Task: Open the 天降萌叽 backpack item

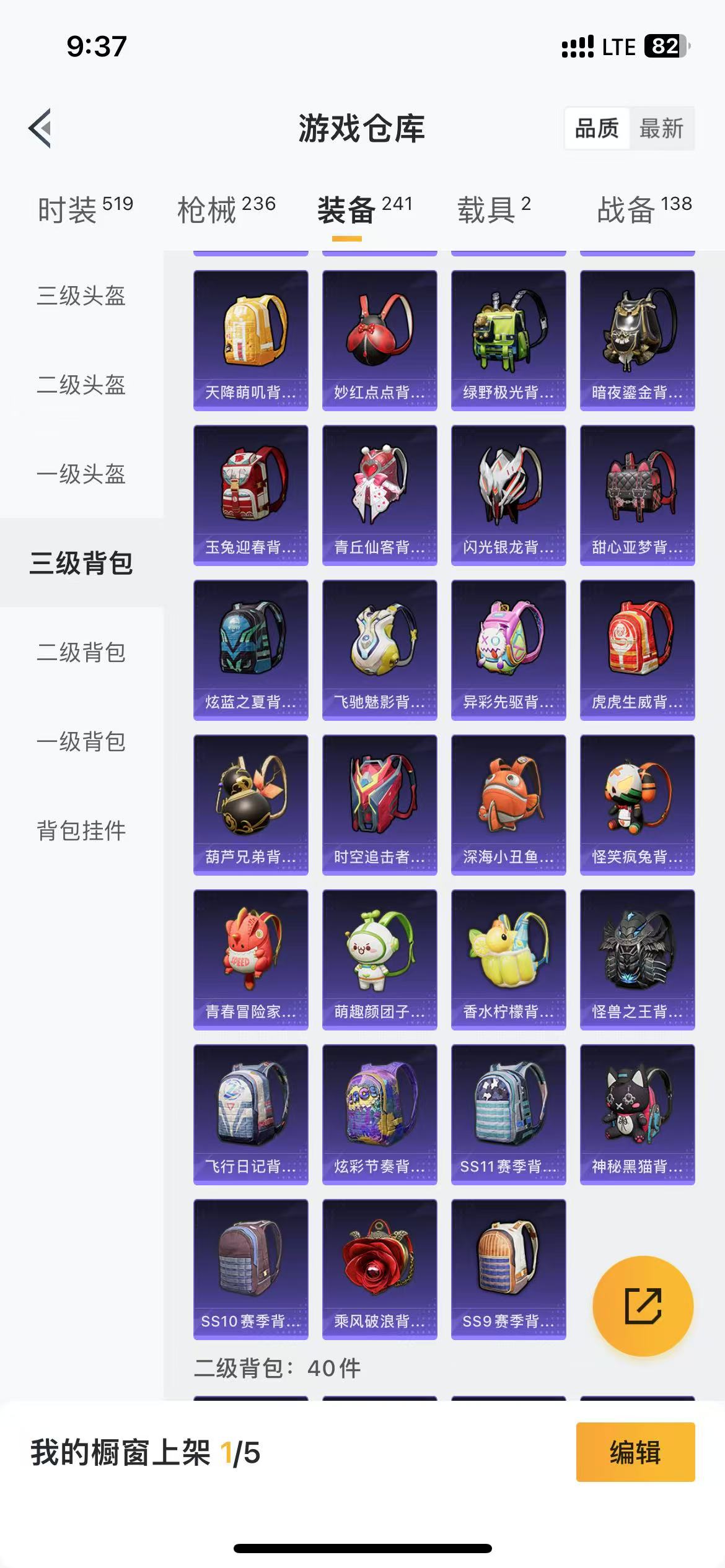Action: [251, 340]
